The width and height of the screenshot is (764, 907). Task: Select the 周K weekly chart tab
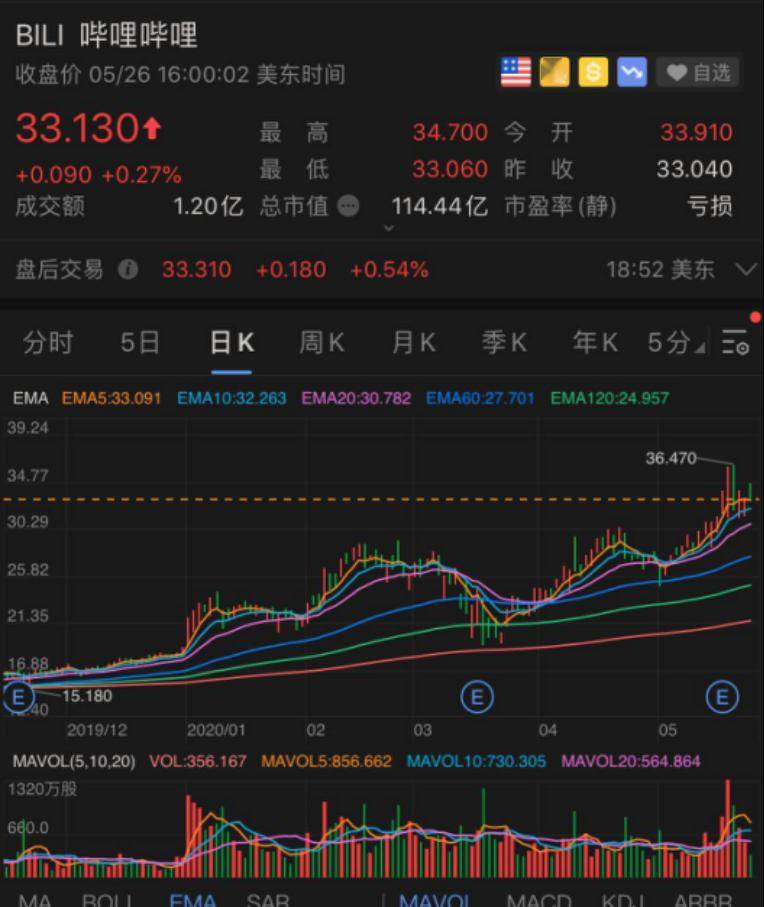[321, 343]
